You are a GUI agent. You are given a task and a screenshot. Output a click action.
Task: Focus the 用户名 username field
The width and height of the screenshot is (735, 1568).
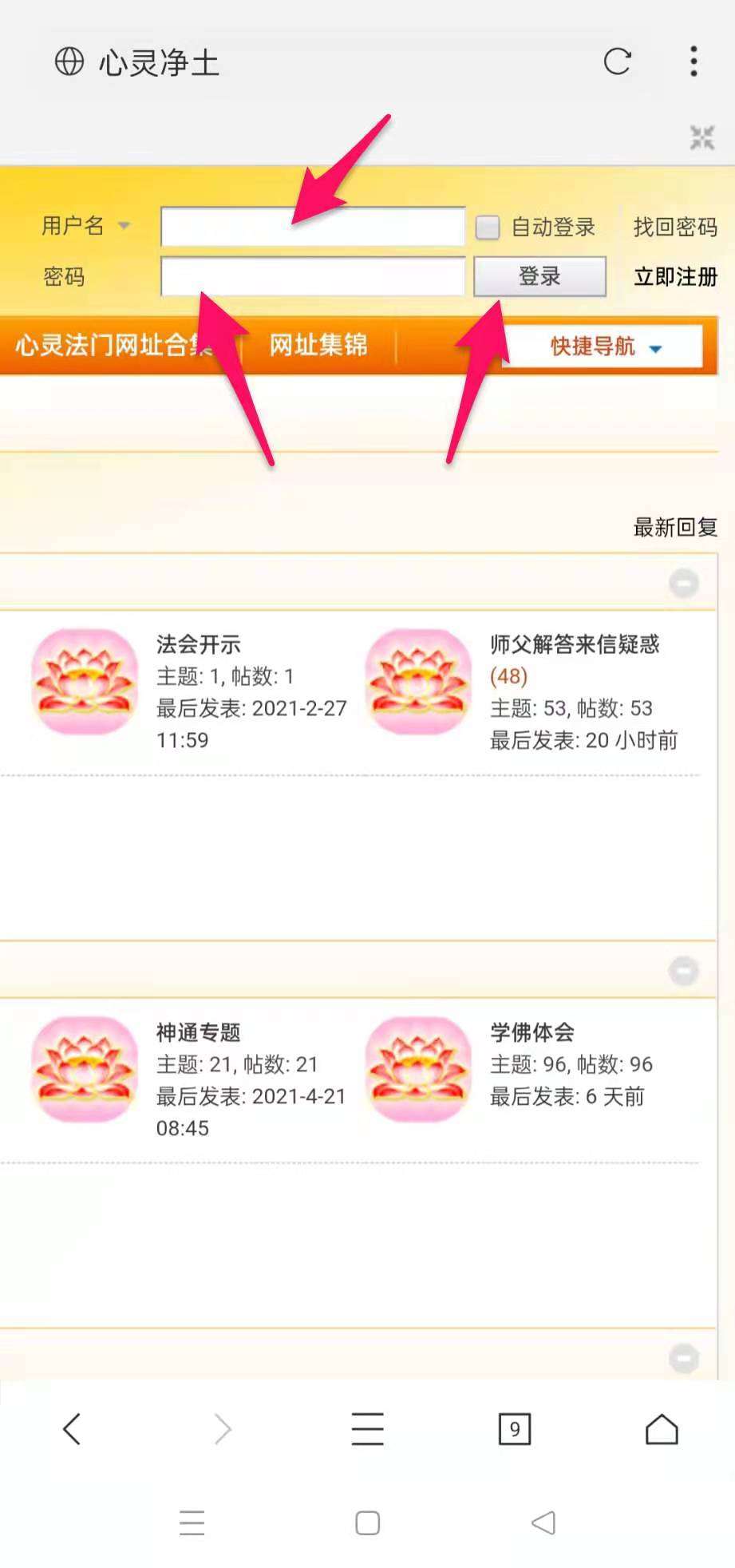[312, 227]
